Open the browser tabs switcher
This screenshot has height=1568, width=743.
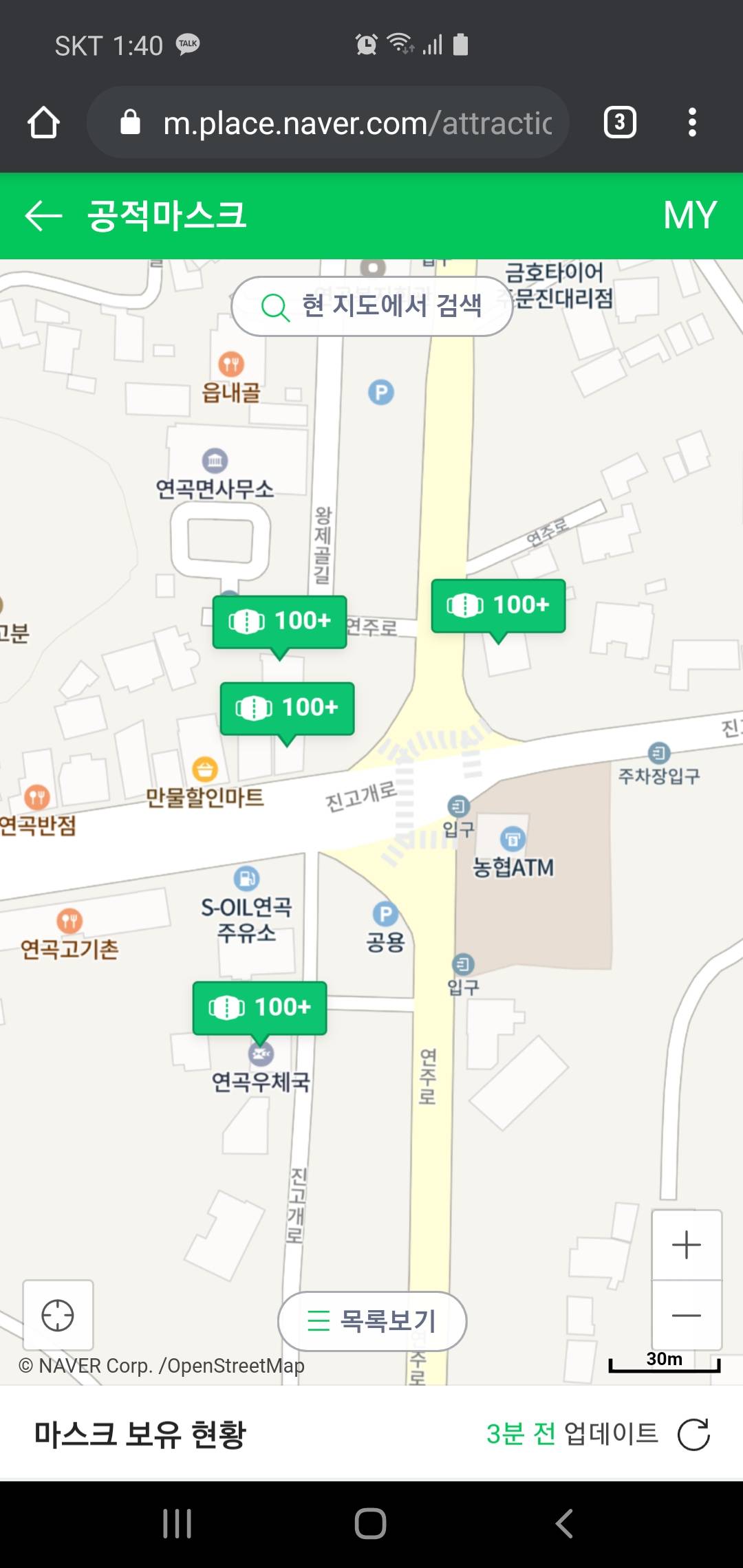[619, 122]
